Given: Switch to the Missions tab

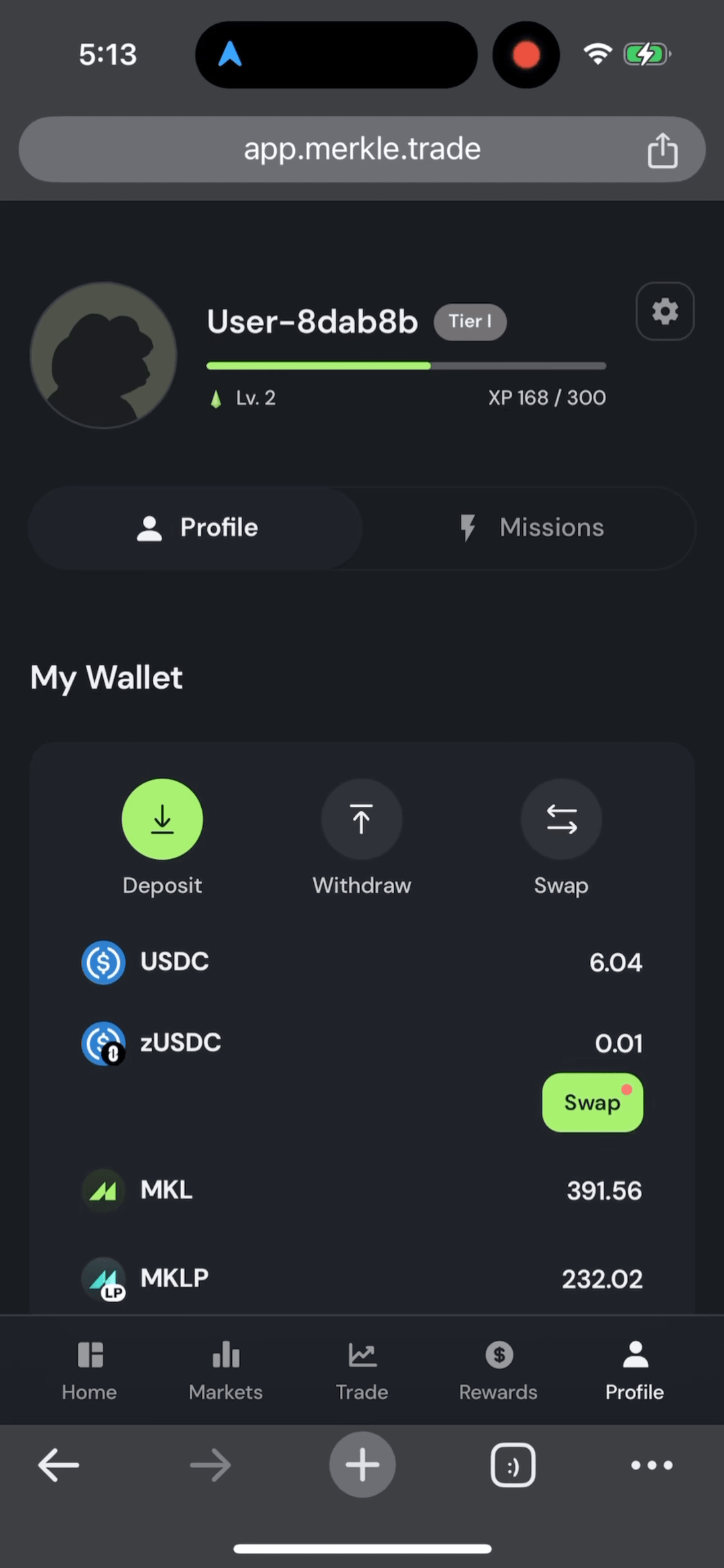Looking at the screenshot, I should 530,528.
